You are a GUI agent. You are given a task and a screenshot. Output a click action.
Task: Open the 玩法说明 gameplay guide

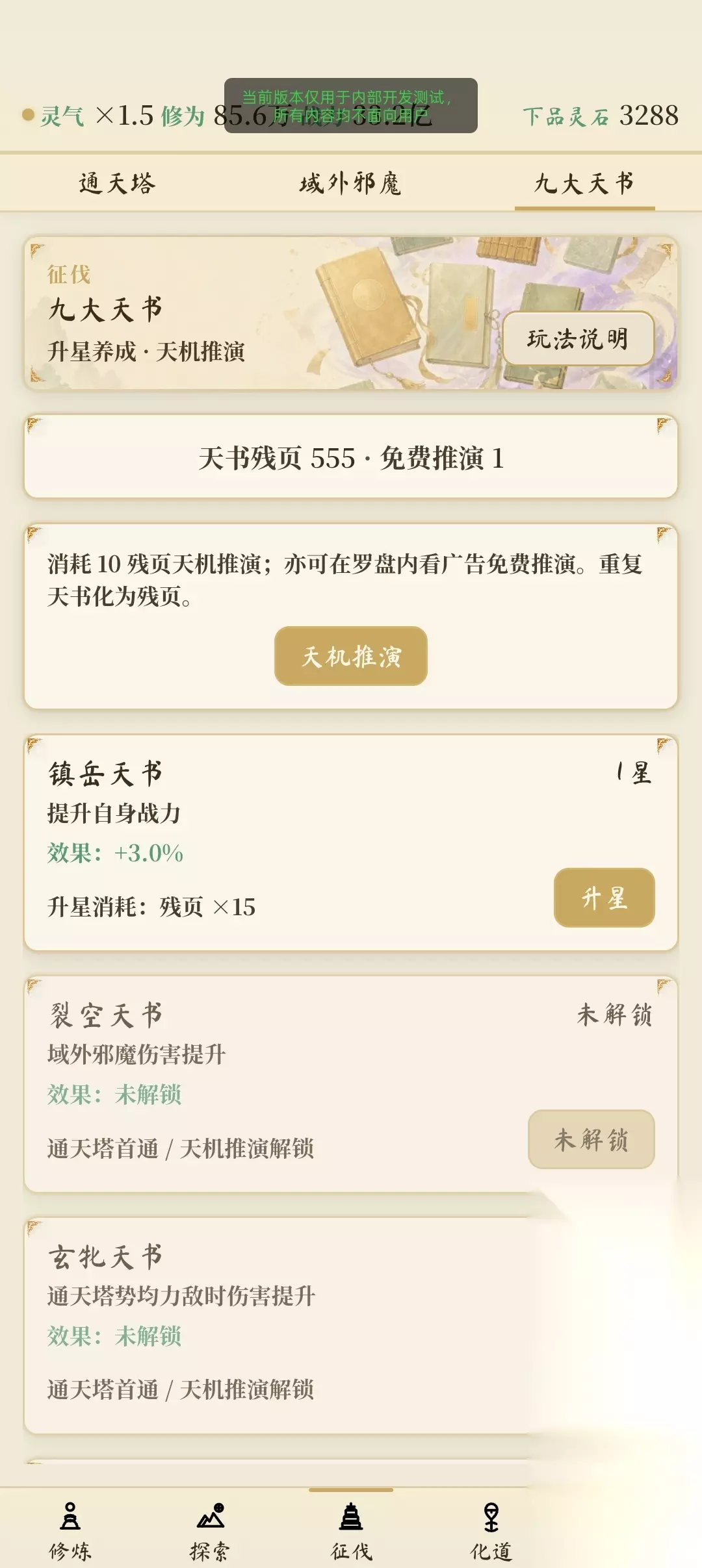point(578,338)
